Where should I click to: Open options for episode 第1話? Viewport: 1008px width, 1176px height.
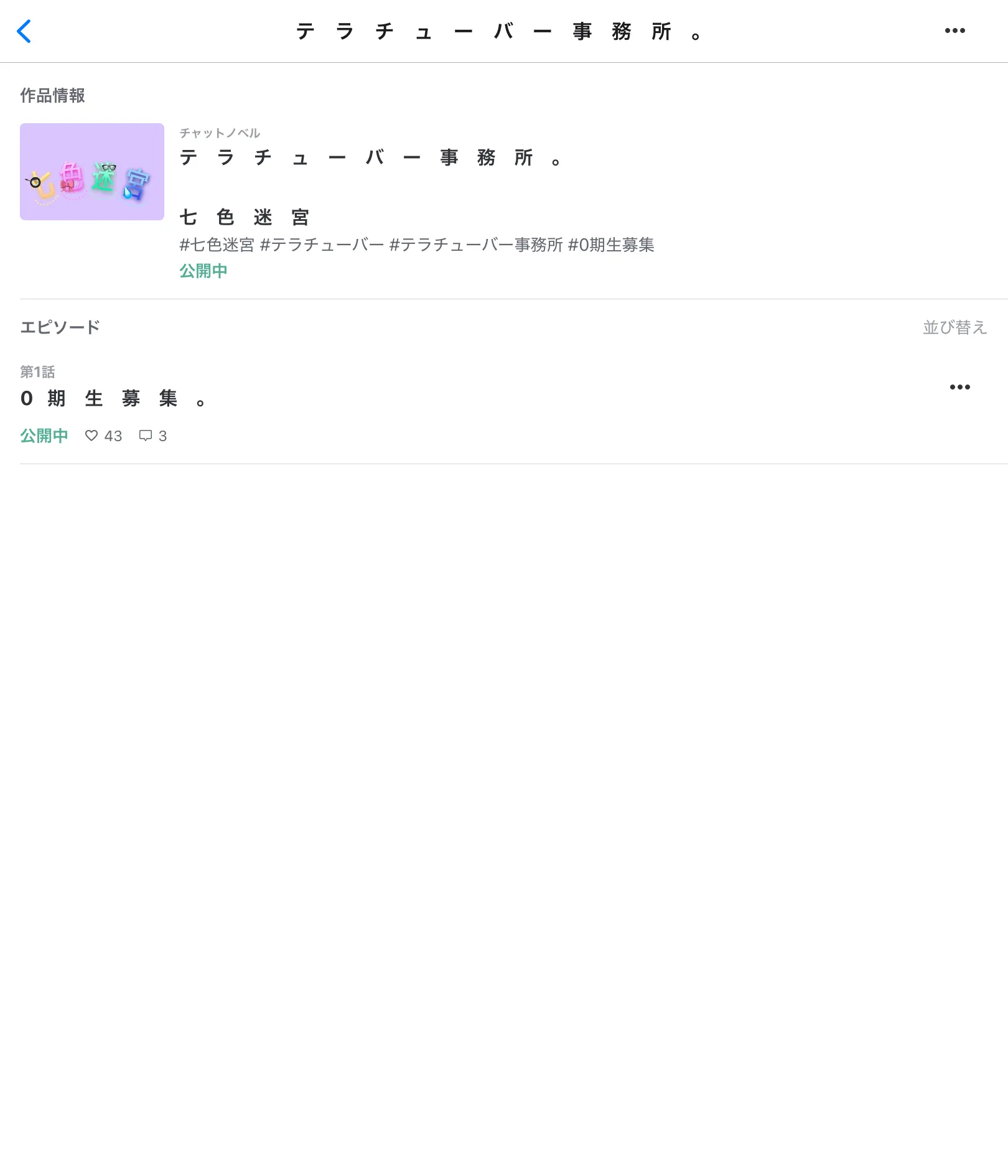(959, 387)
